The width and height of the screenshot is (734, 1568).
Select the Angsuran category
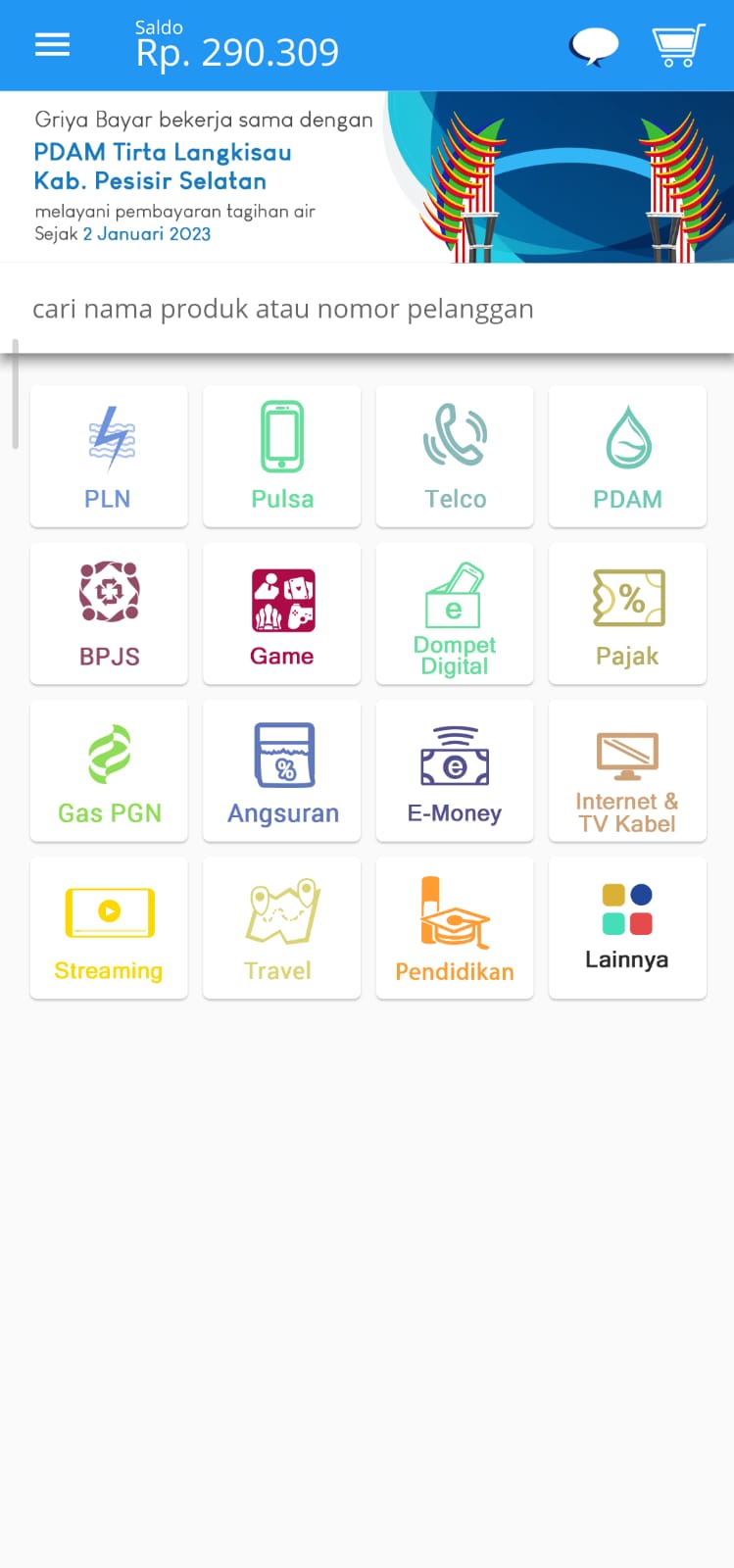(282, 771)
